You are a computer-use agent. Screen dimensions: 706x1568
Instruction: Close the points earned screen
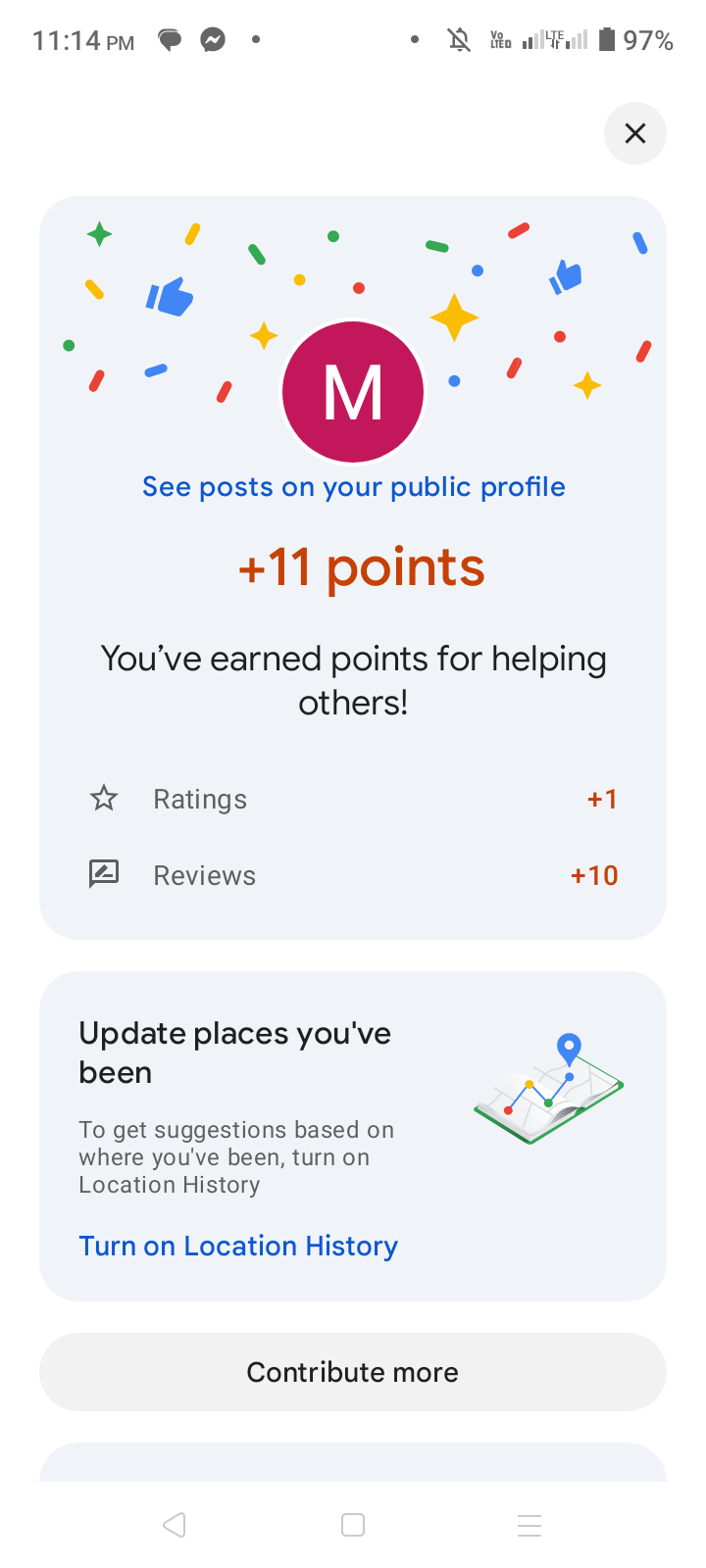(x=635, y=133)
